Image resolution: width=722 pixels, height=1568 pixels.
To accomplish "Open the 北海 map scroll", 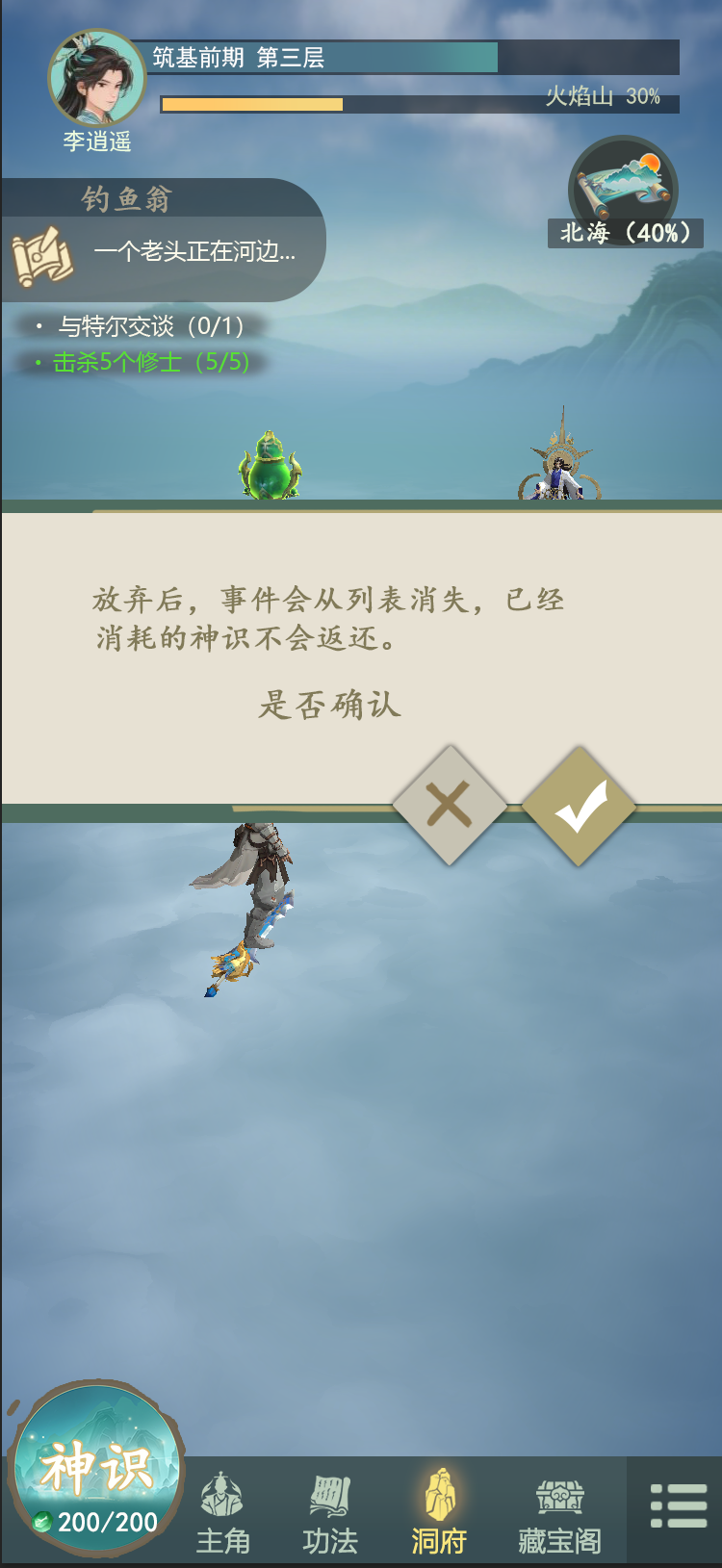I will click(x=624, y=191).
